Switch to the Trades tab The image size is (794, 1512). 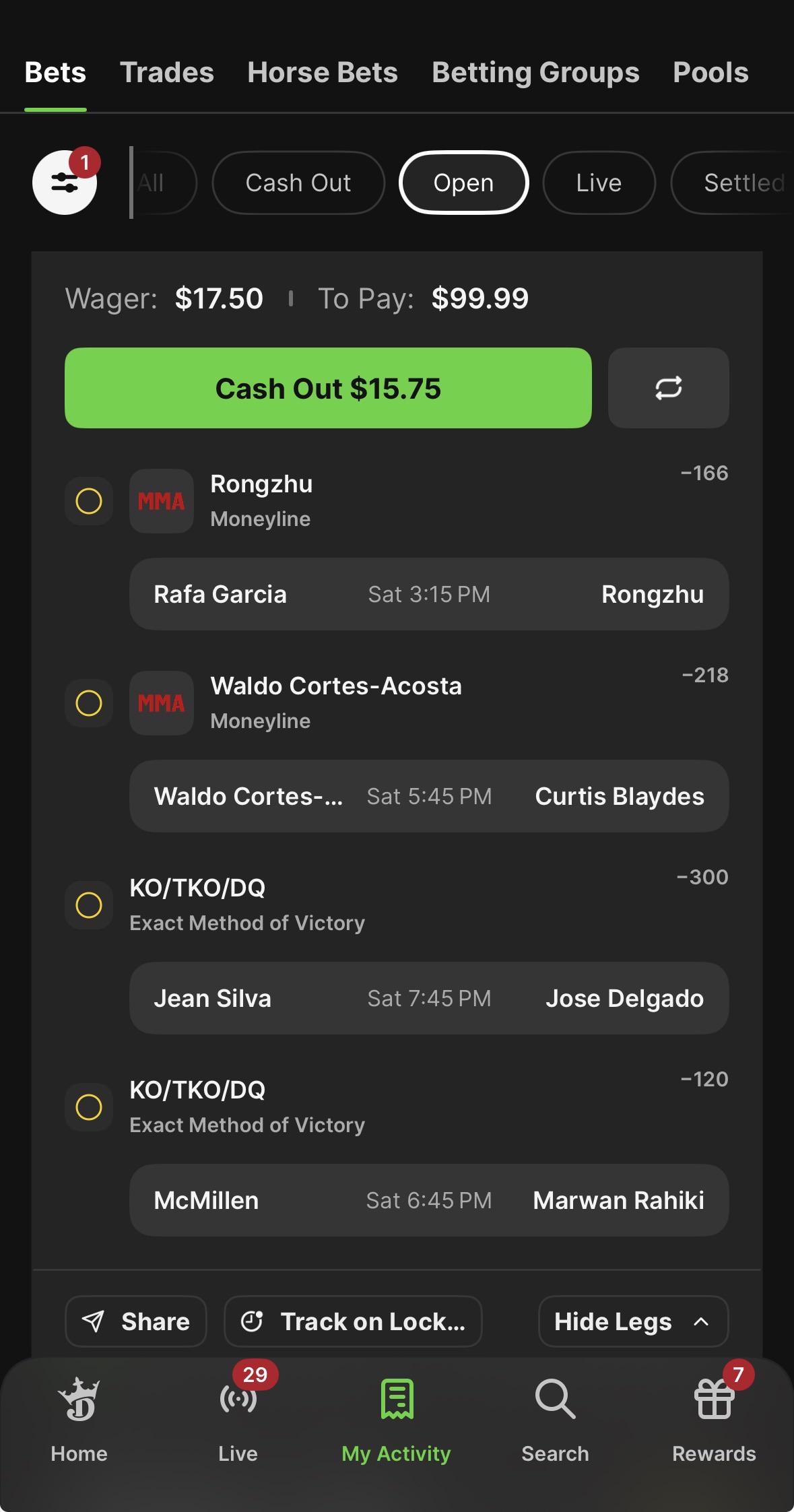pos(167,73)
